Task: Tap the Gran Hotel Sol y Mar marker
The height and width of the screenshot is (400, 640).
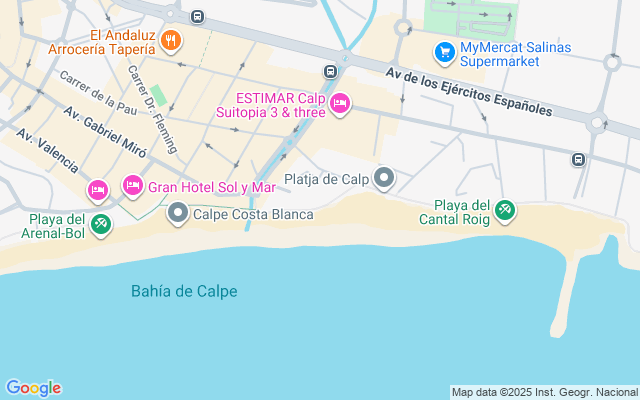Action: 132,186
